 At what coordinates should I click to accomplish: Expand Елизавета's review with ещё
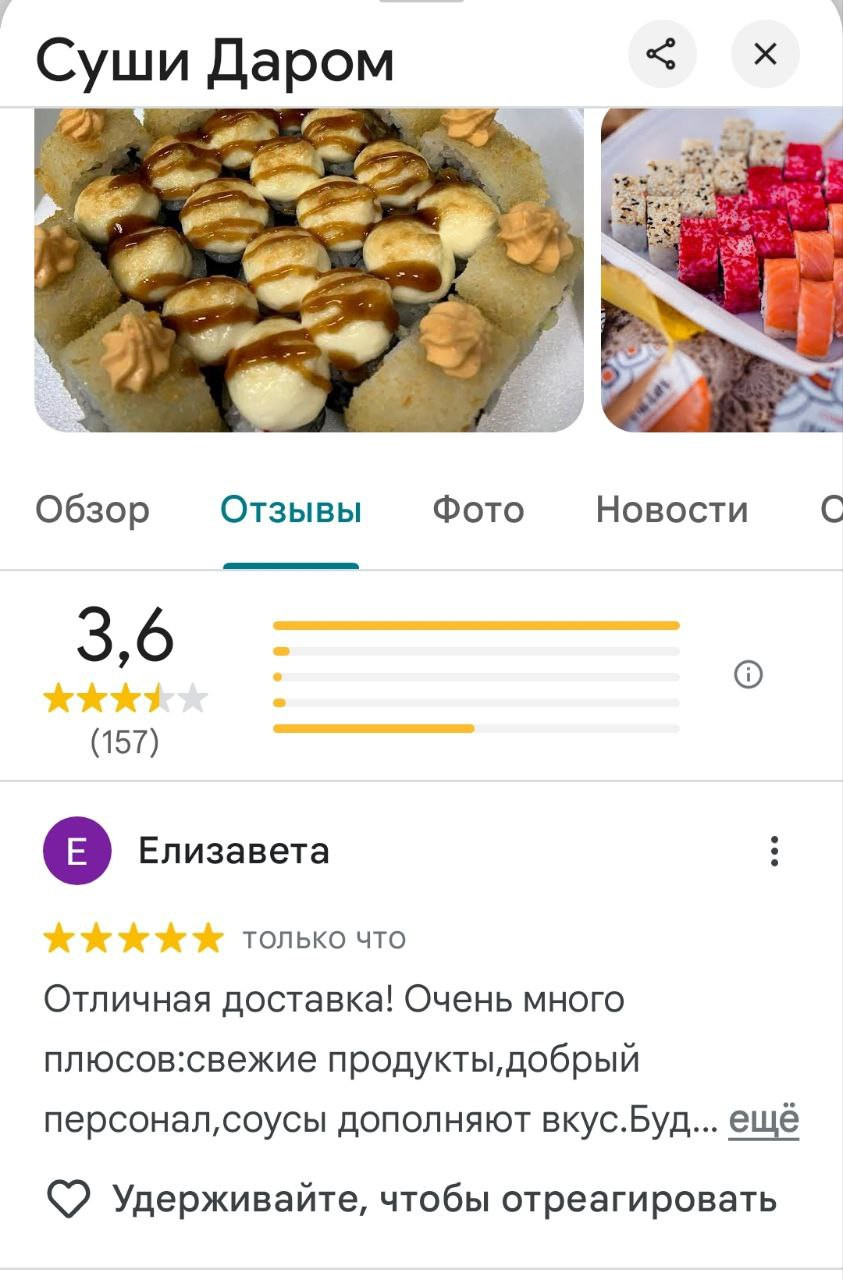(763, 1120)
